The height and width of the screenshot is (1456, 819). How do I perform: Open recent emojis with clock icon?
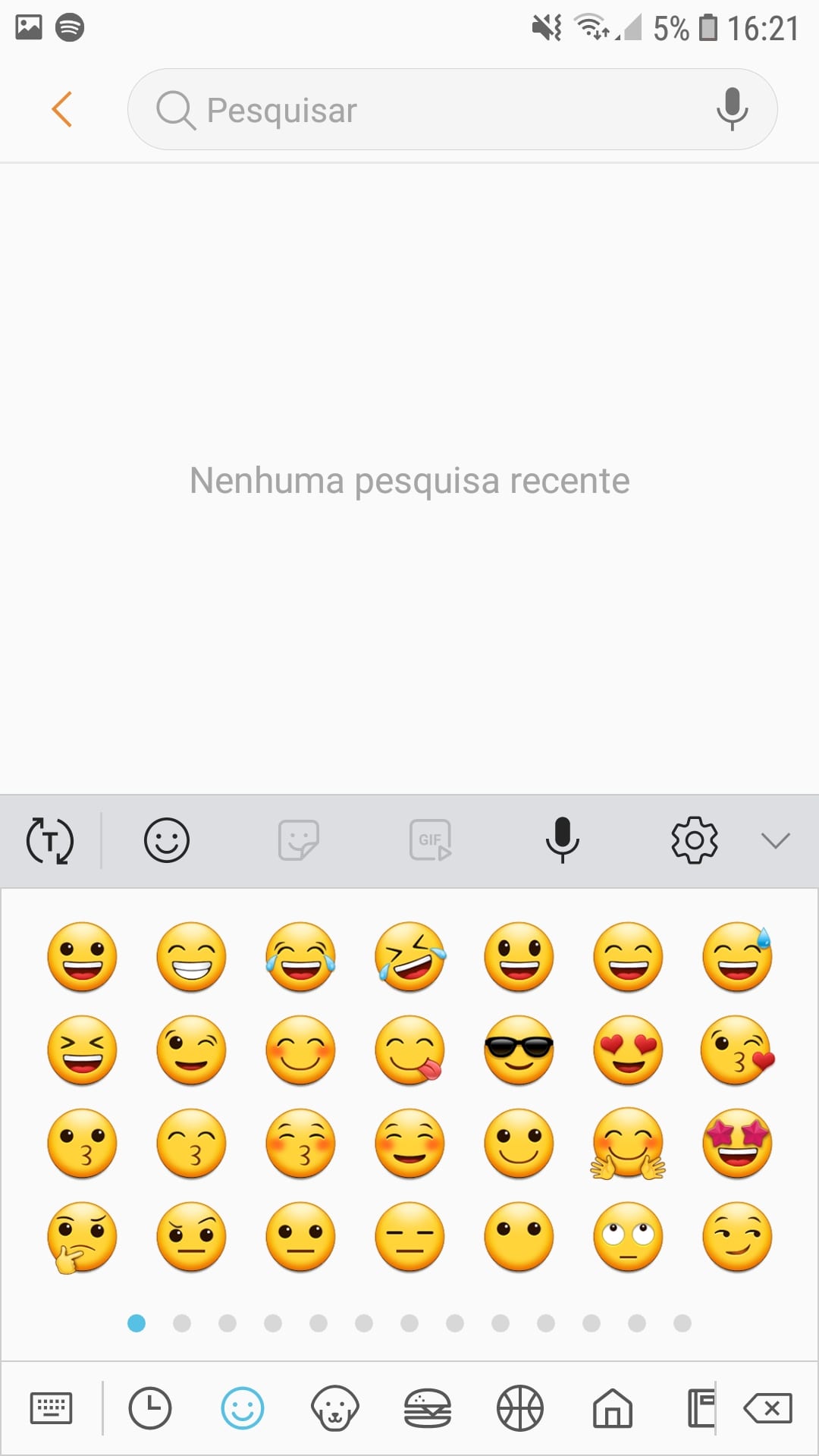tap(149, 1408)
